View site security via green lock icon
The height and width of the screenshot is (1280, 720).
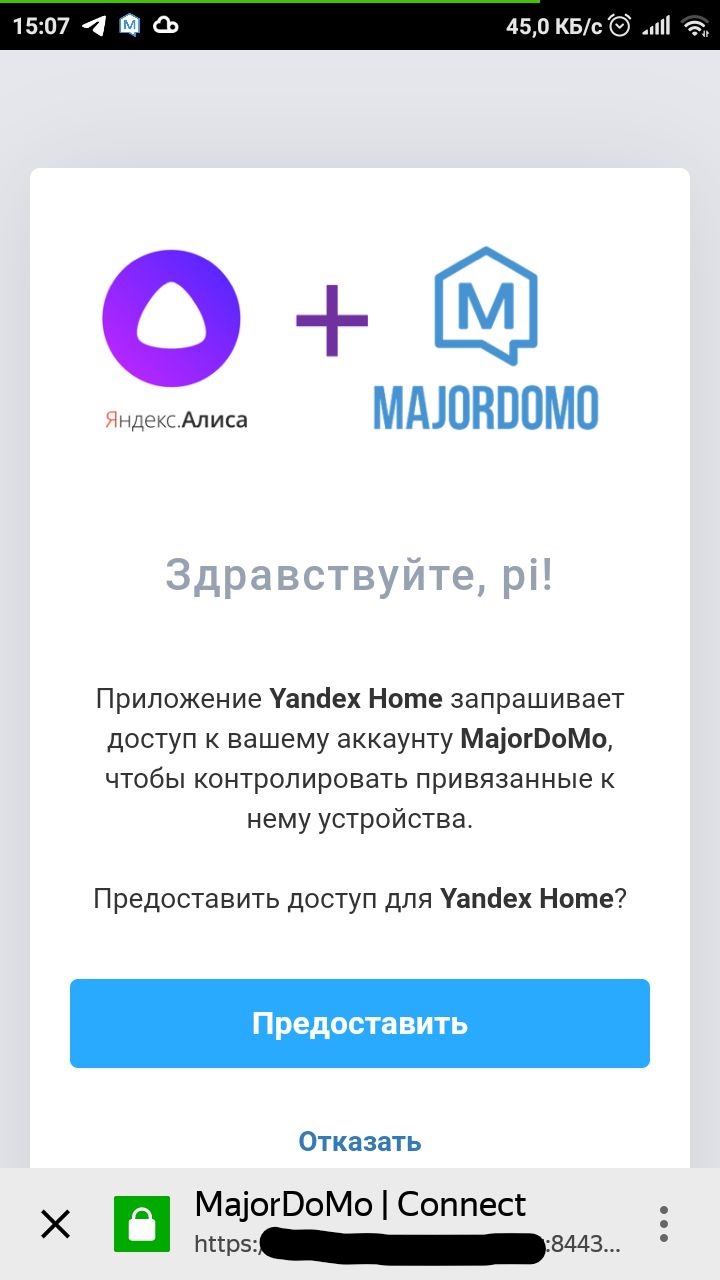(142, 1224)
